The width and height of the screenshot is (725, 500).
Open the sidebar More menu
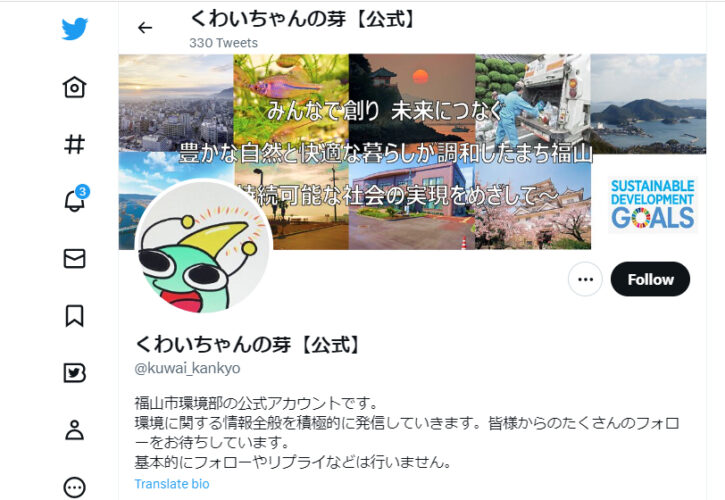(x=74, y=487)
